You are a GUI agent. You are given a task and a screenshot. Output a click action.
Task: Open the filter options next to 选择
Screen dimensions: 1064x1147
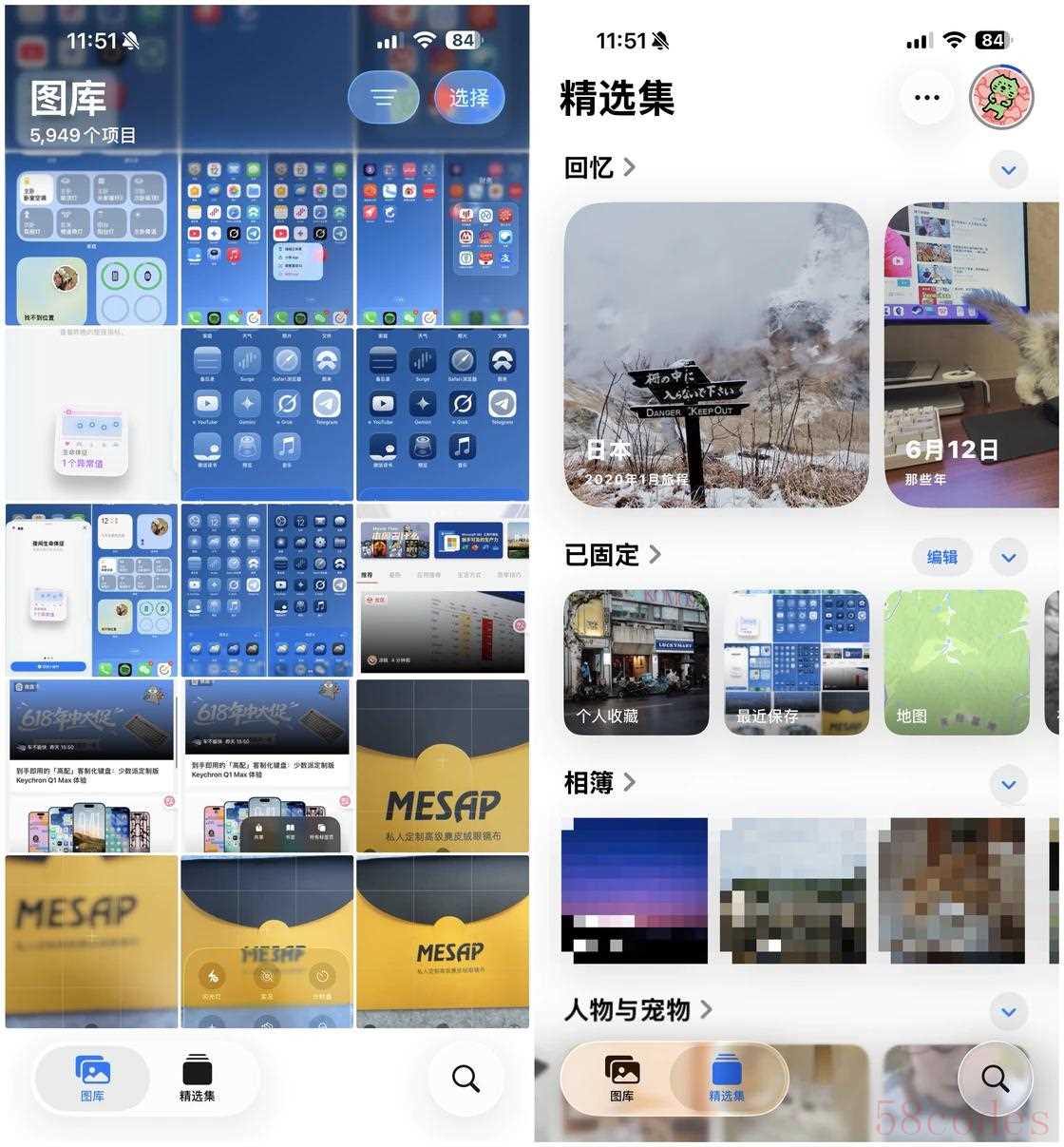click(383, 97)
